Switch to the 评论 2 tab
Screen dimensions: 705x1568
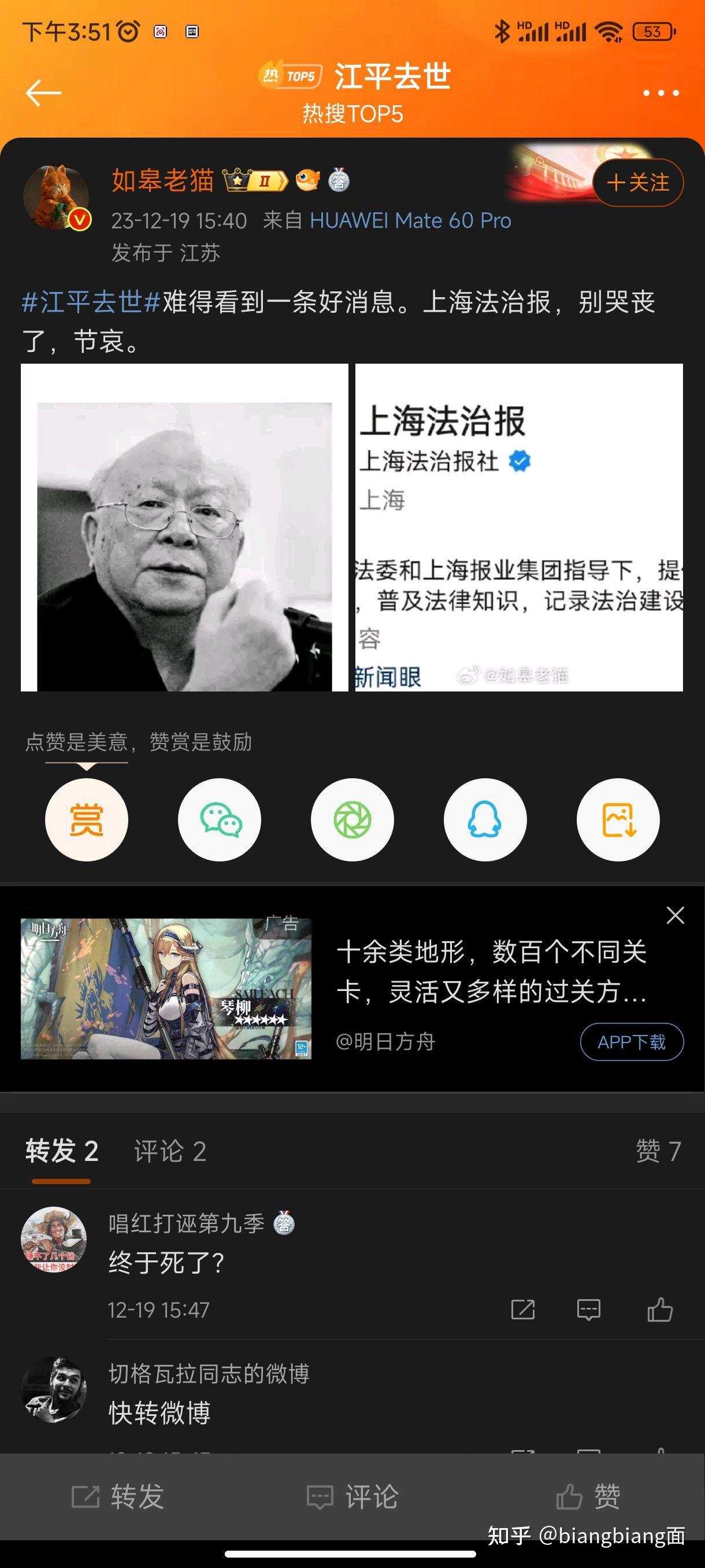(x=170, y=1151)
